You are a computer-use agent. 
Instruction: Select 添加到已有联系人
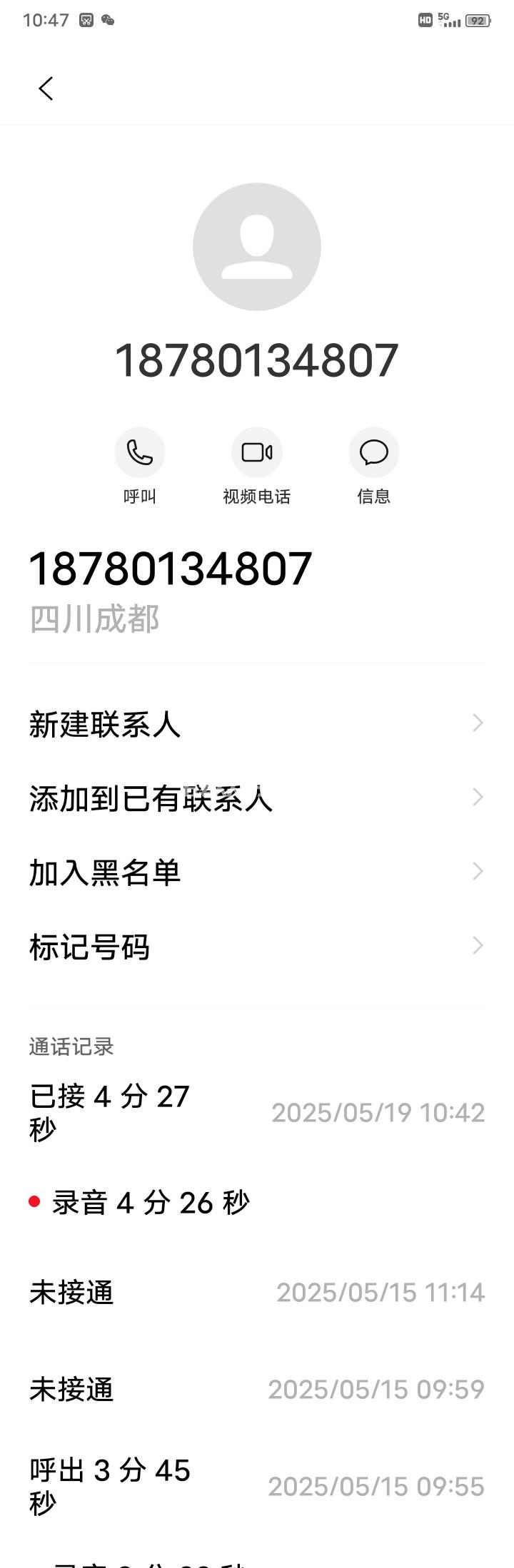(257, 798)
